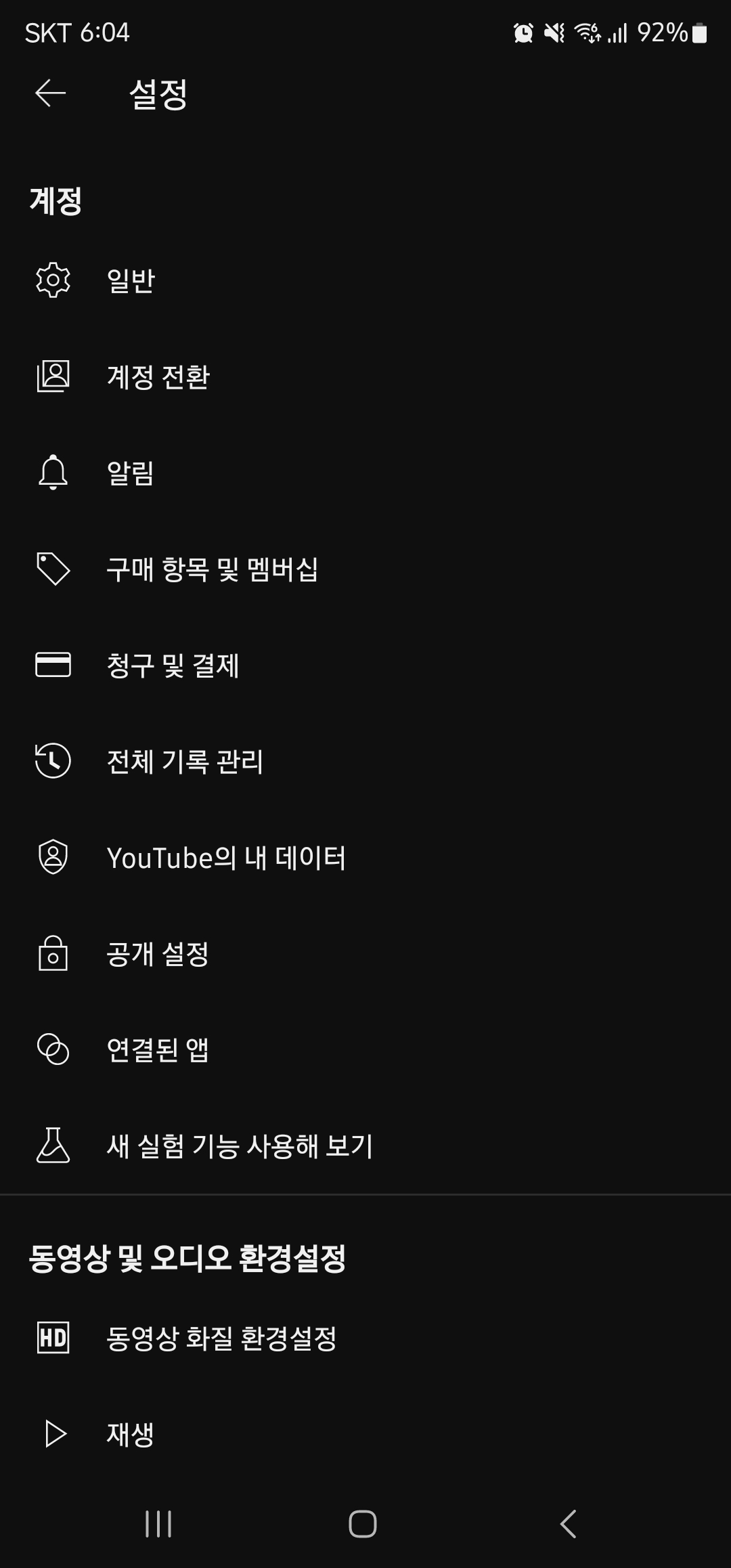
Task: Open 일반 settings via the gear icon
Action: [53, 280]
